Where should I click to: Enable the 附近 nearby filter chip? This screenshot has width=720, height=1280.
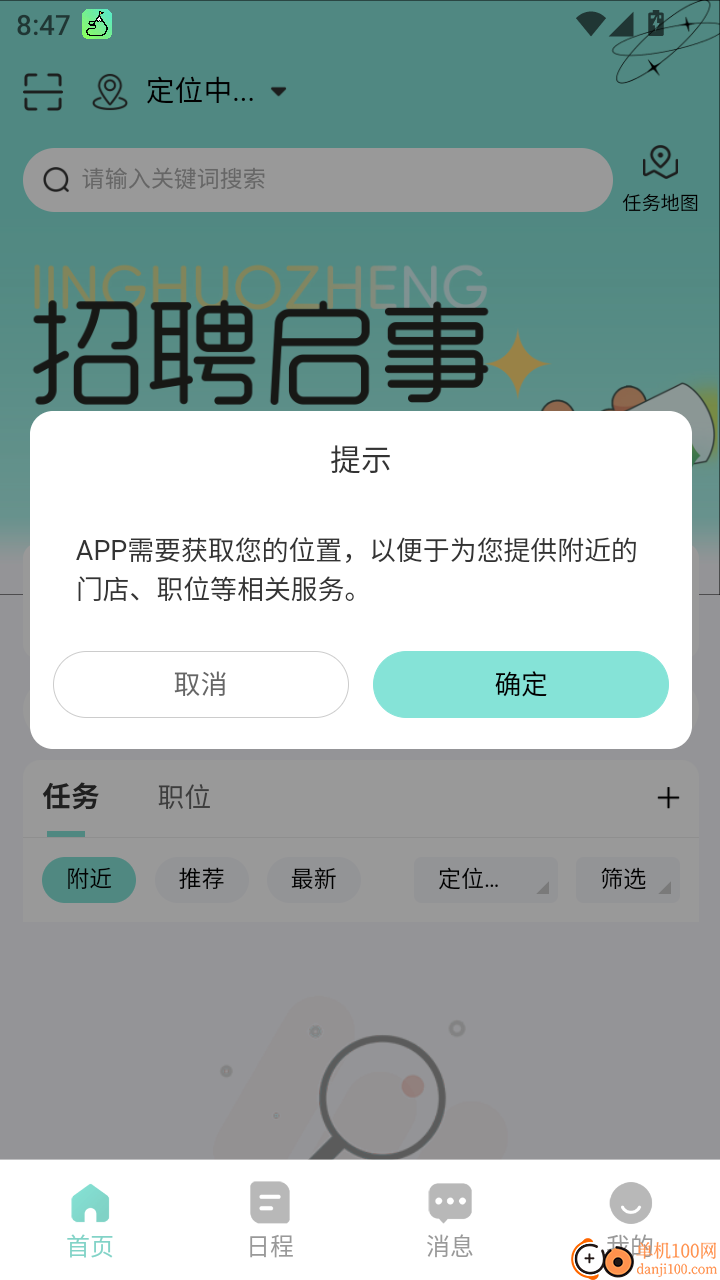tap(89, 880)
